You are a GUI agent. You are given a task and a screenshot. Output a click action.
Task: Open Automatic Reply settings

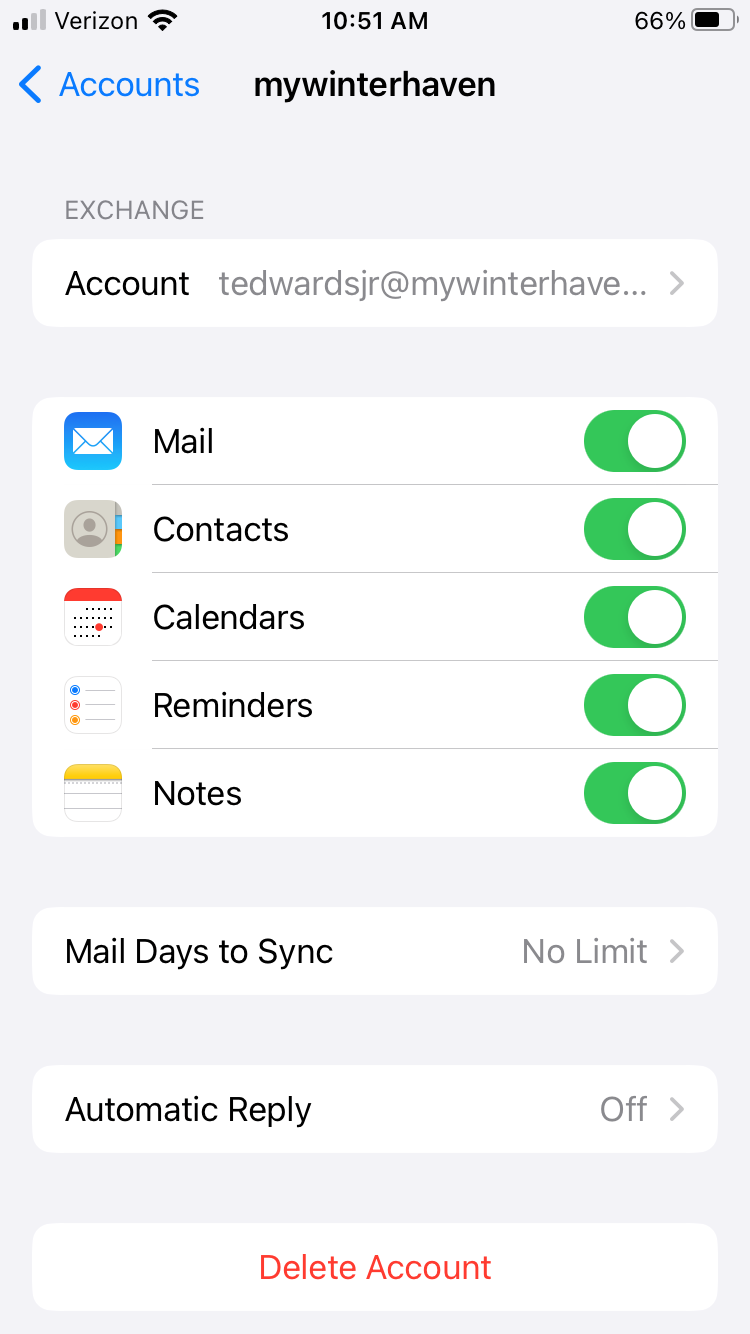pyautogui.click(x=375, y=1108)
